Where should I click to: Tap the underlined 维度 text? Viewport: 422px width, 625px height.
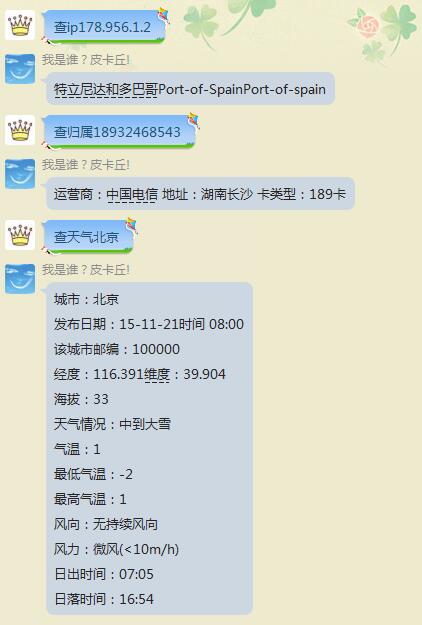click(157, 374)
